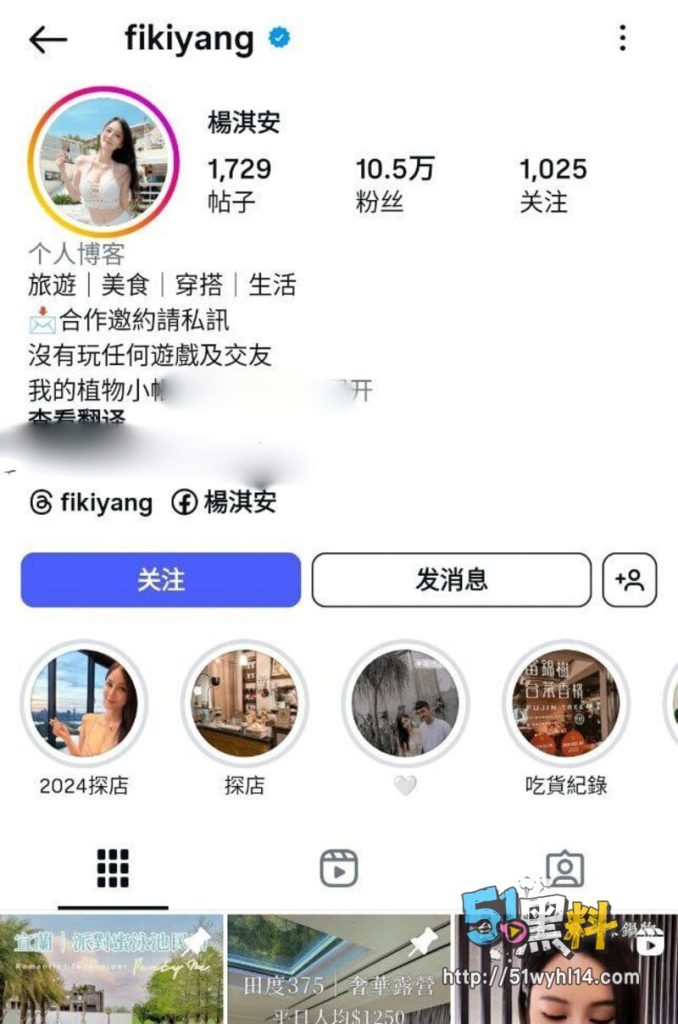Open the Threads link fikiyang
Image resolution: width=678 pixels, height=1024 pixels.
92,502
